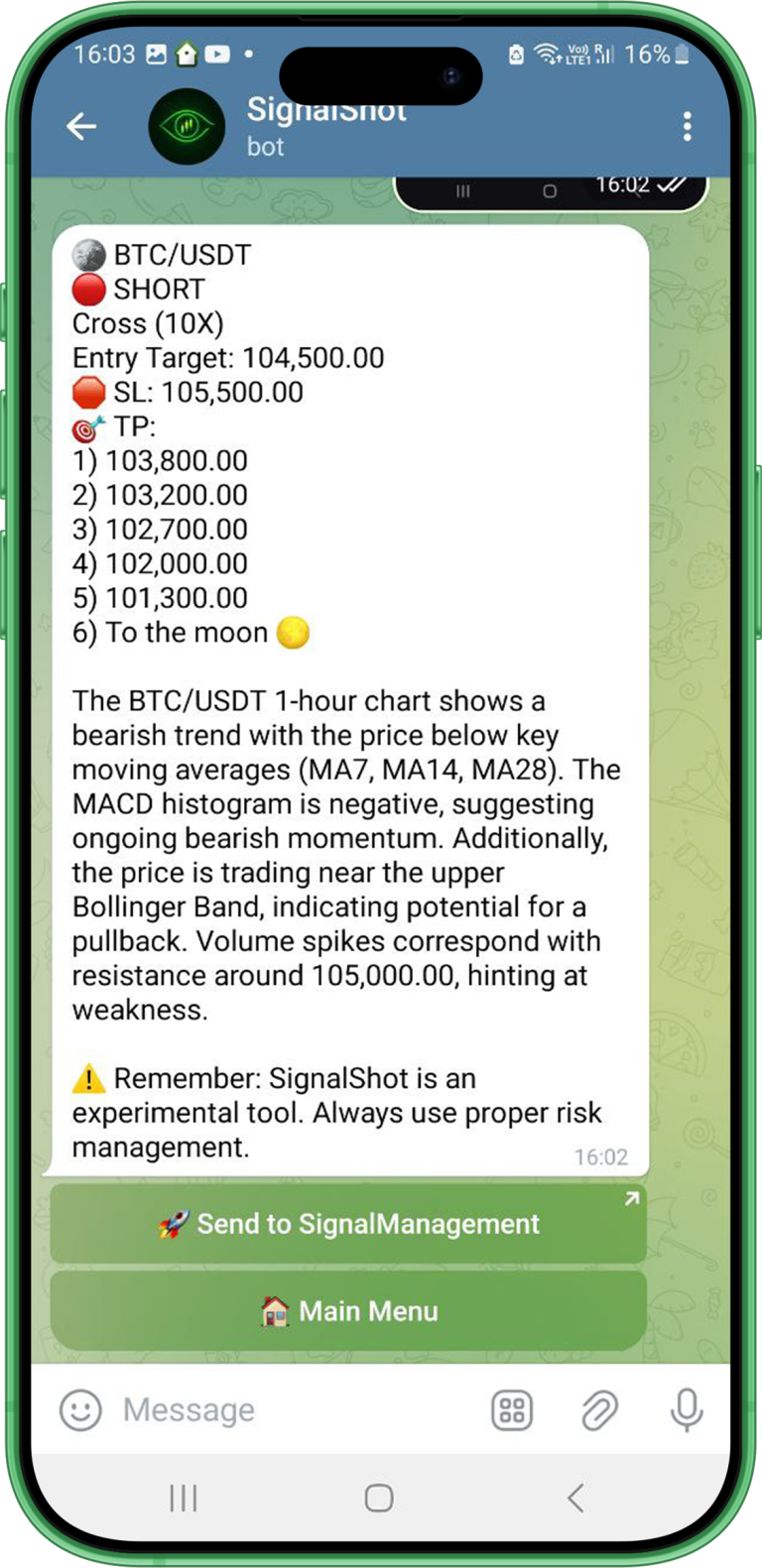
Task: Go to the phone's home screen
Action: click(x=378, y=1498)
